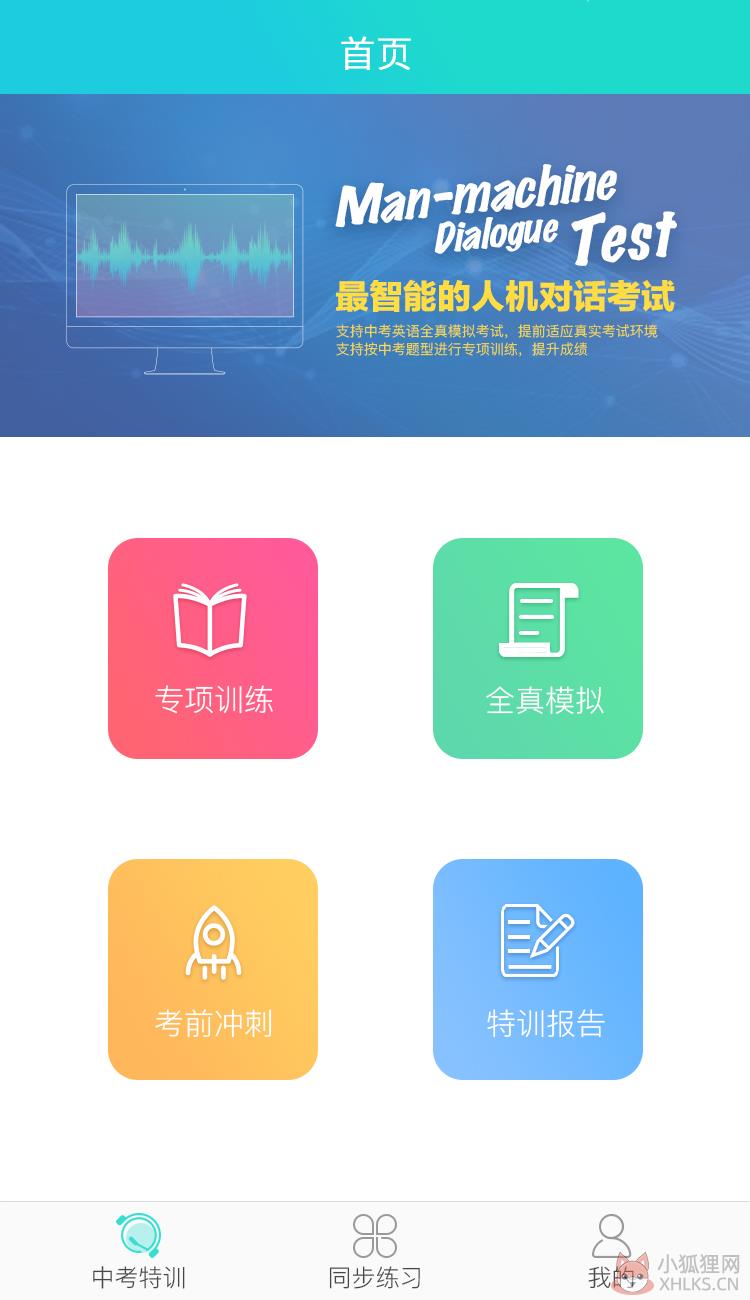This screenshot has height=1300, width=750.
Task: Select the 考前冲刺 rocket tile
Action: [x=213, y=969]
